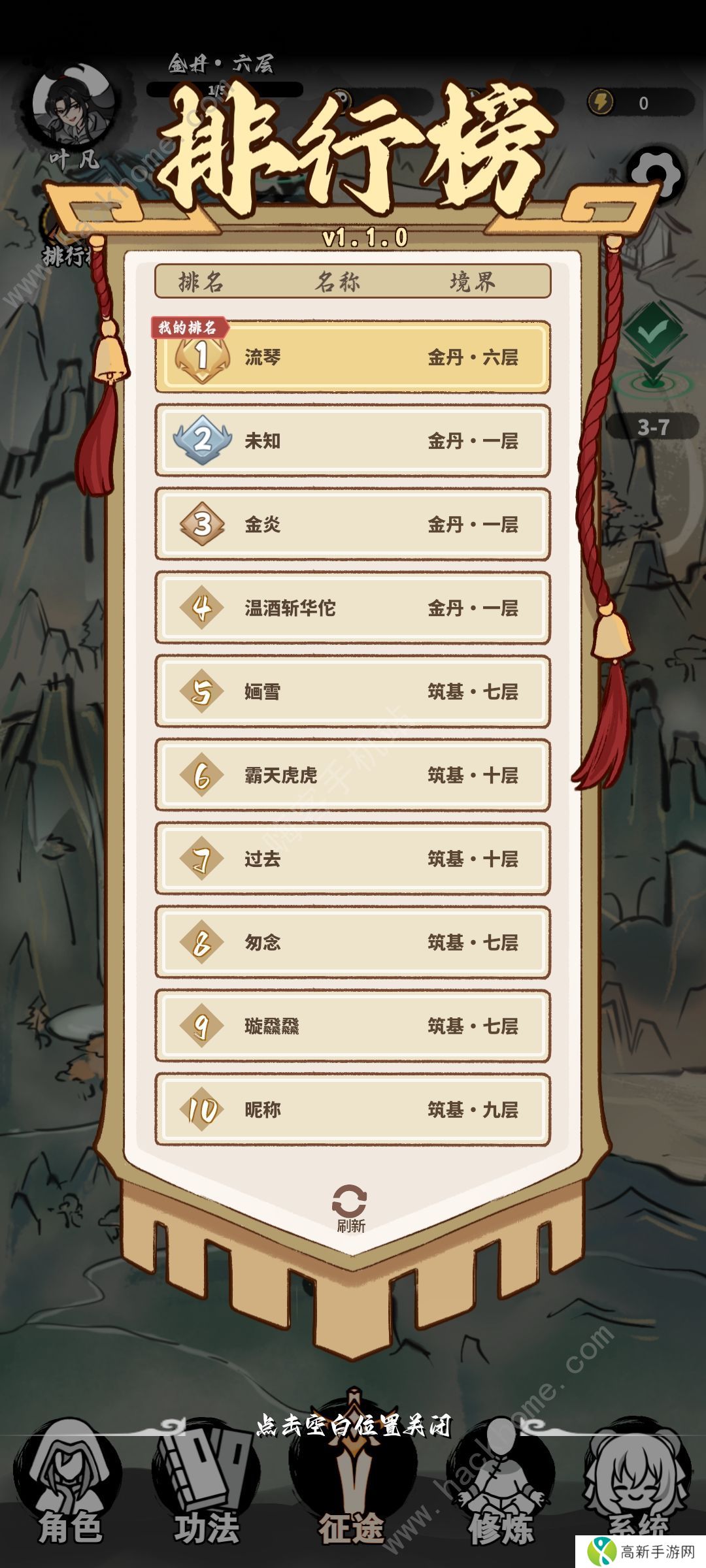Open the rank 2 entry 未知
The height and width of the screenshot is (1568, 706).
click(352, 441)
